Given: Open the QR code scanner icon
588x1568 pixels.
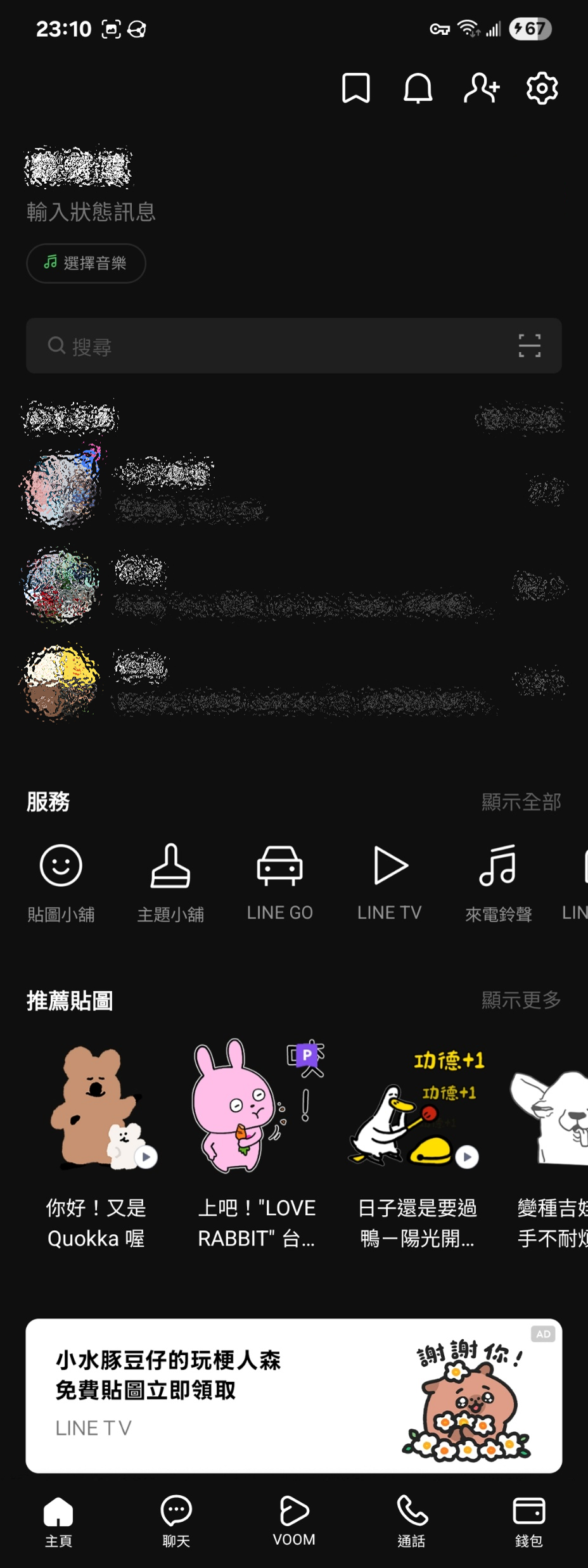Looking at the screenshot, I should pos(530,346).
